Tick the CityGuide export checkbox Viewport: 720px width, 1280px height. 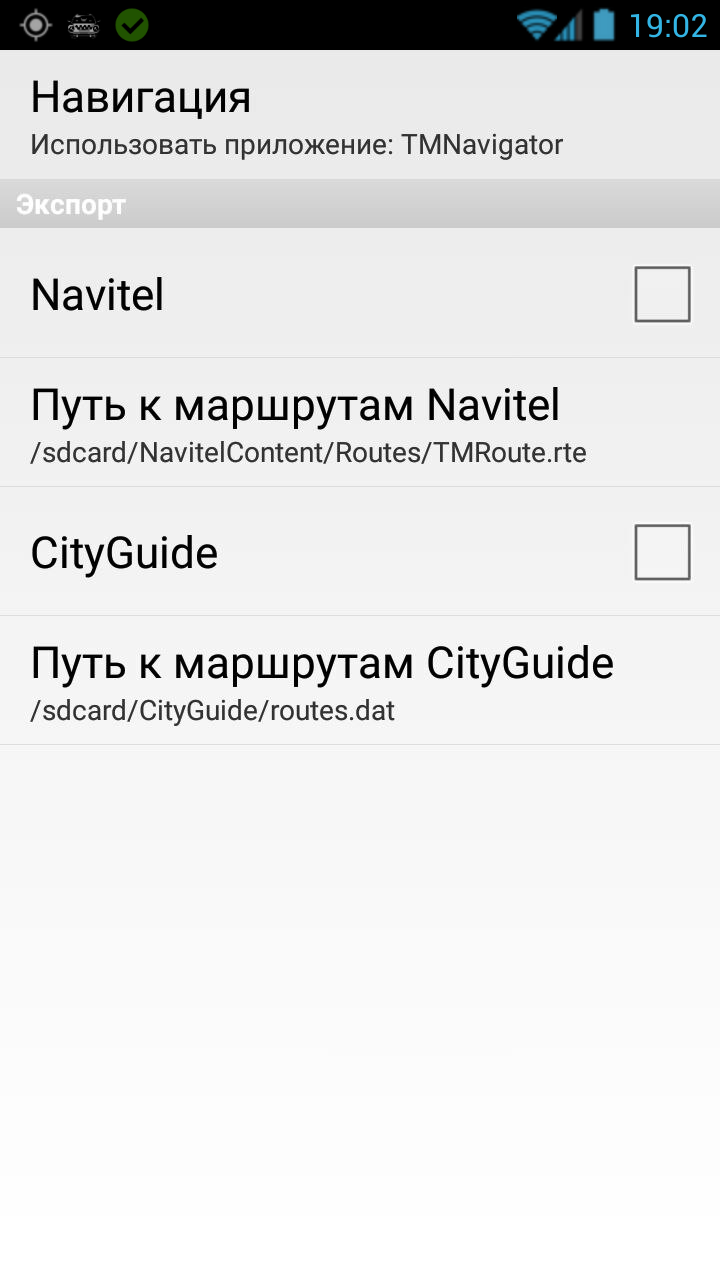[662, 552]
